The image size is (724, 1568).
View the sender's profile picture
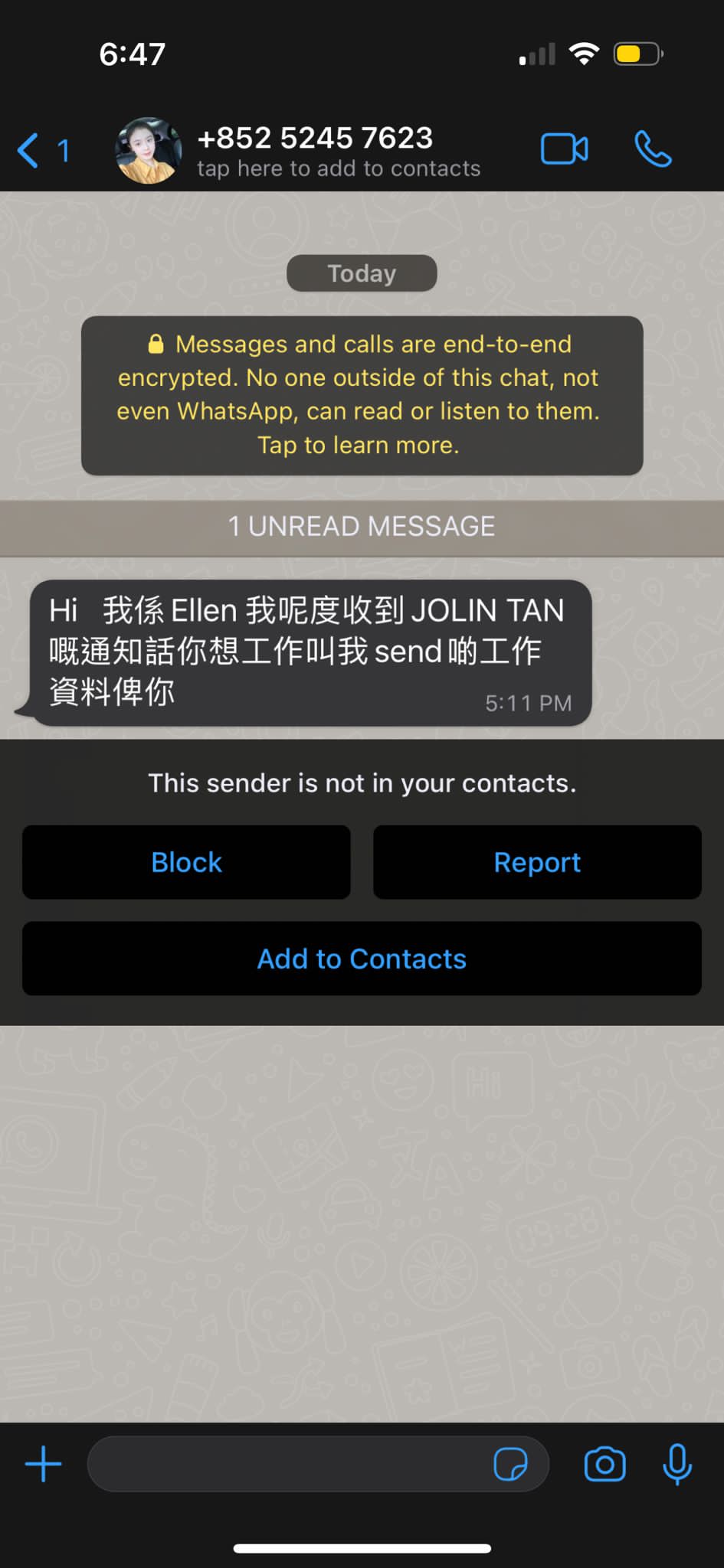point(148,151)
